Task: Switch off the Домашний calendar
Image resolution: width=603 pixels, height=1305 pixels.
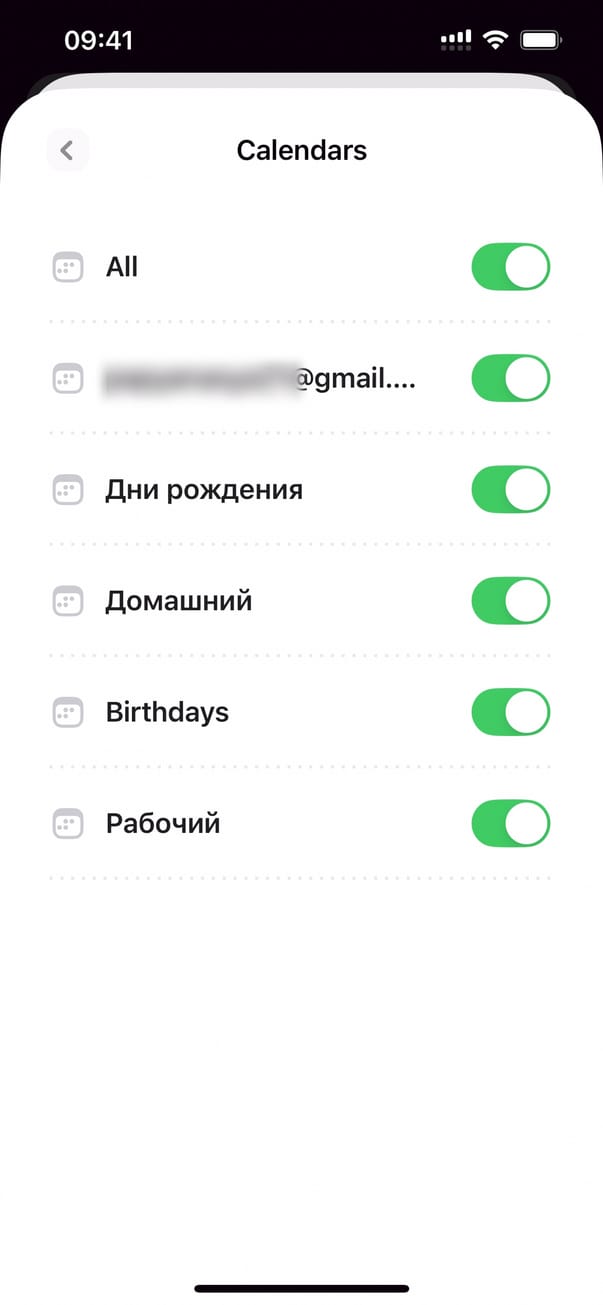Action: [510, 601]
